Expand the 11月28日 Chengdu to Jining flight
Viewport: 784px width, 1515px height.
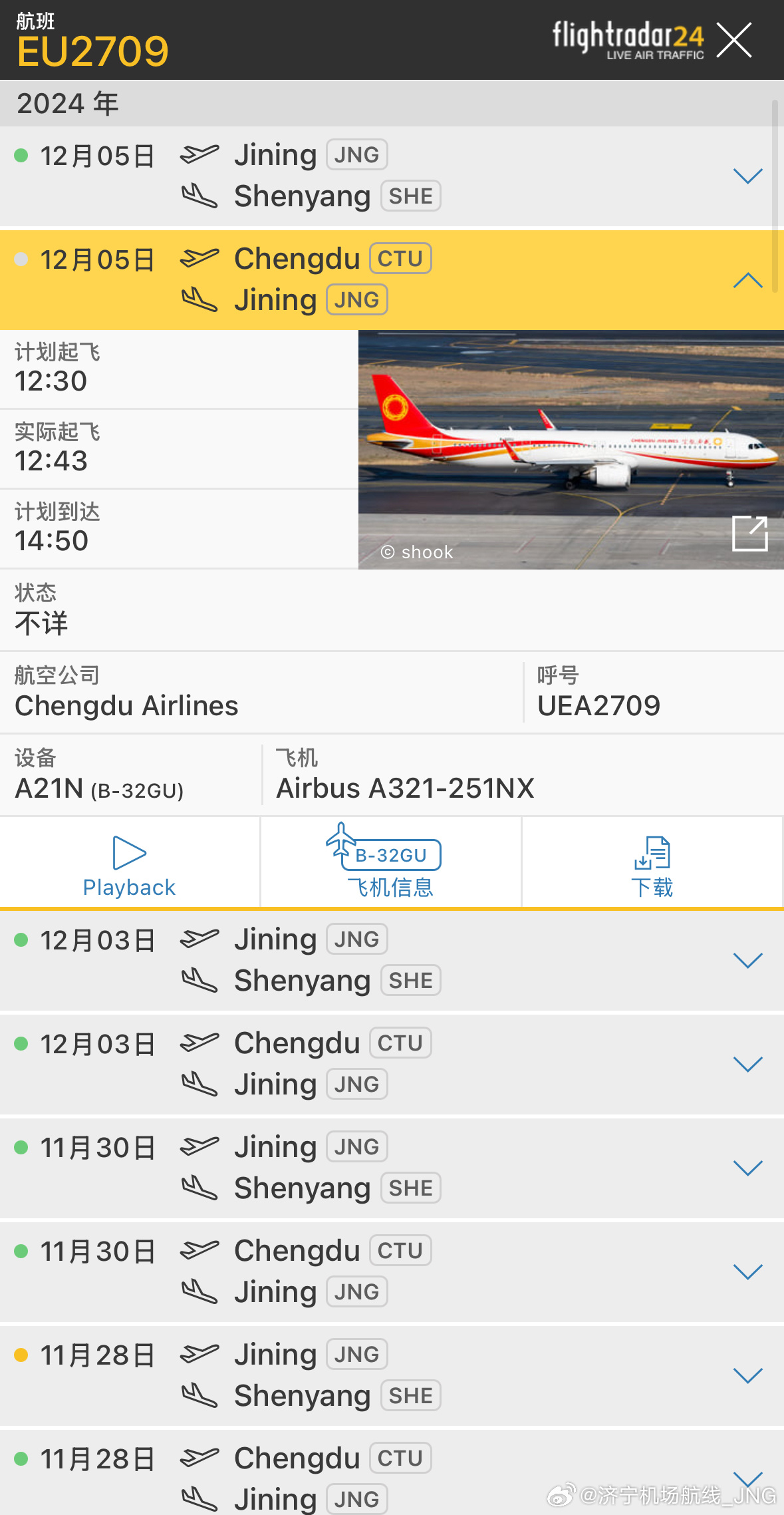[x=747, y=1478]
